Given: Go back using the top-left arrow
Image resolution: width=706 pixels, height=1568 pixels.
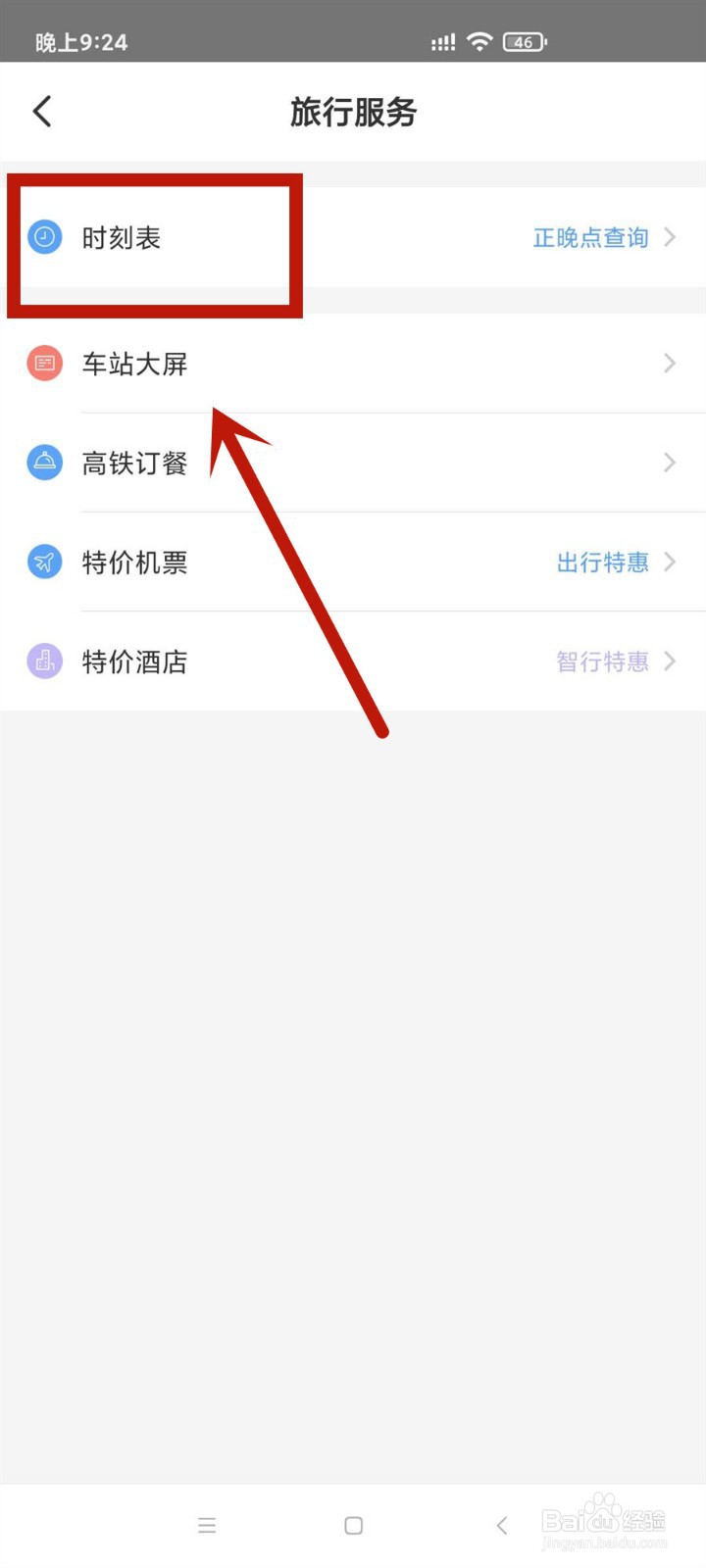Looking at the screenshot, I should coord(41,111).
